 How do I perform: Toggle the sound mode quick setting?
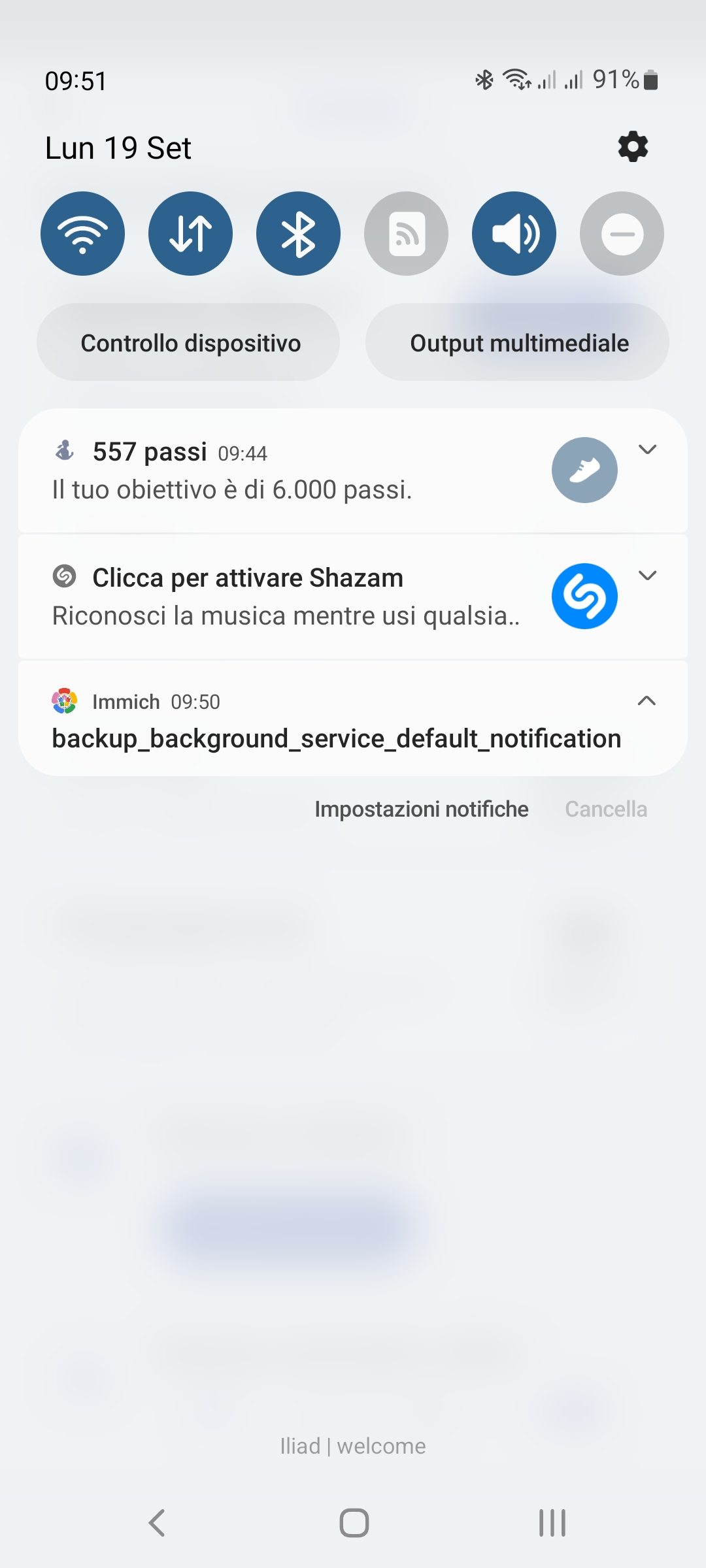514,234
